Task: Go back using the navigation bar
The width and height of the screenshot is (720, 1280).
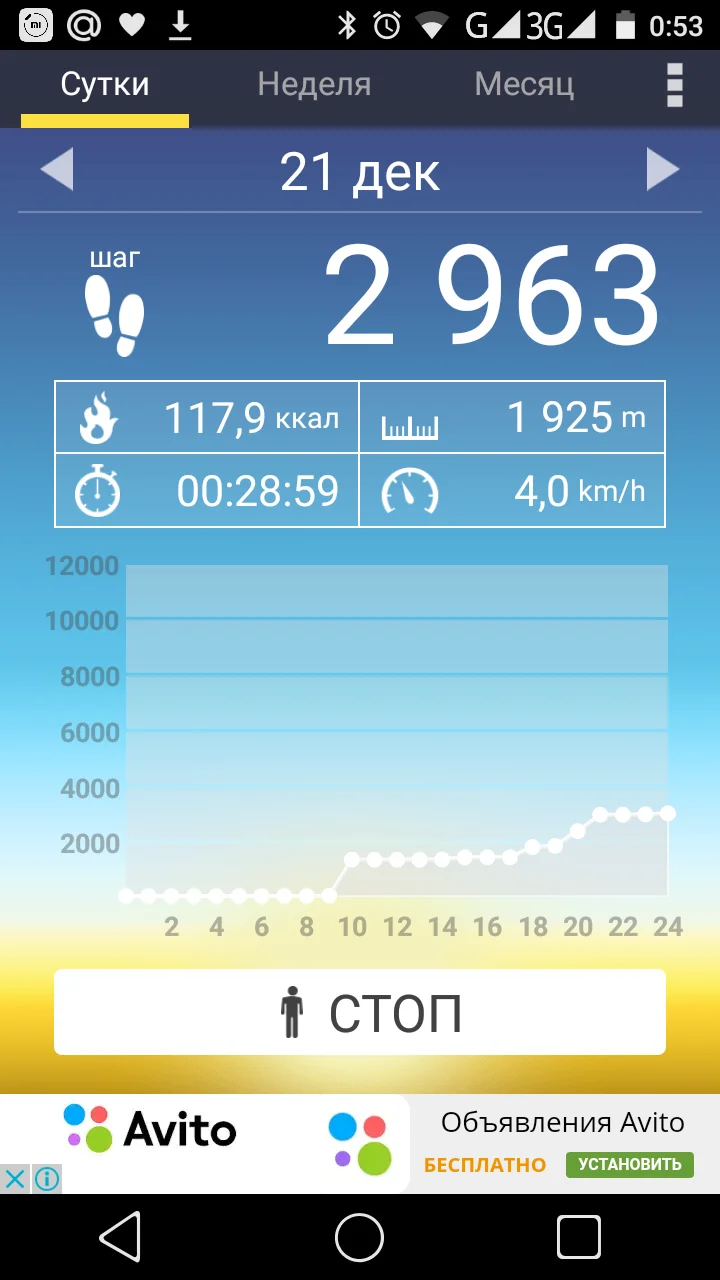Action: [x=120, y=1238]
